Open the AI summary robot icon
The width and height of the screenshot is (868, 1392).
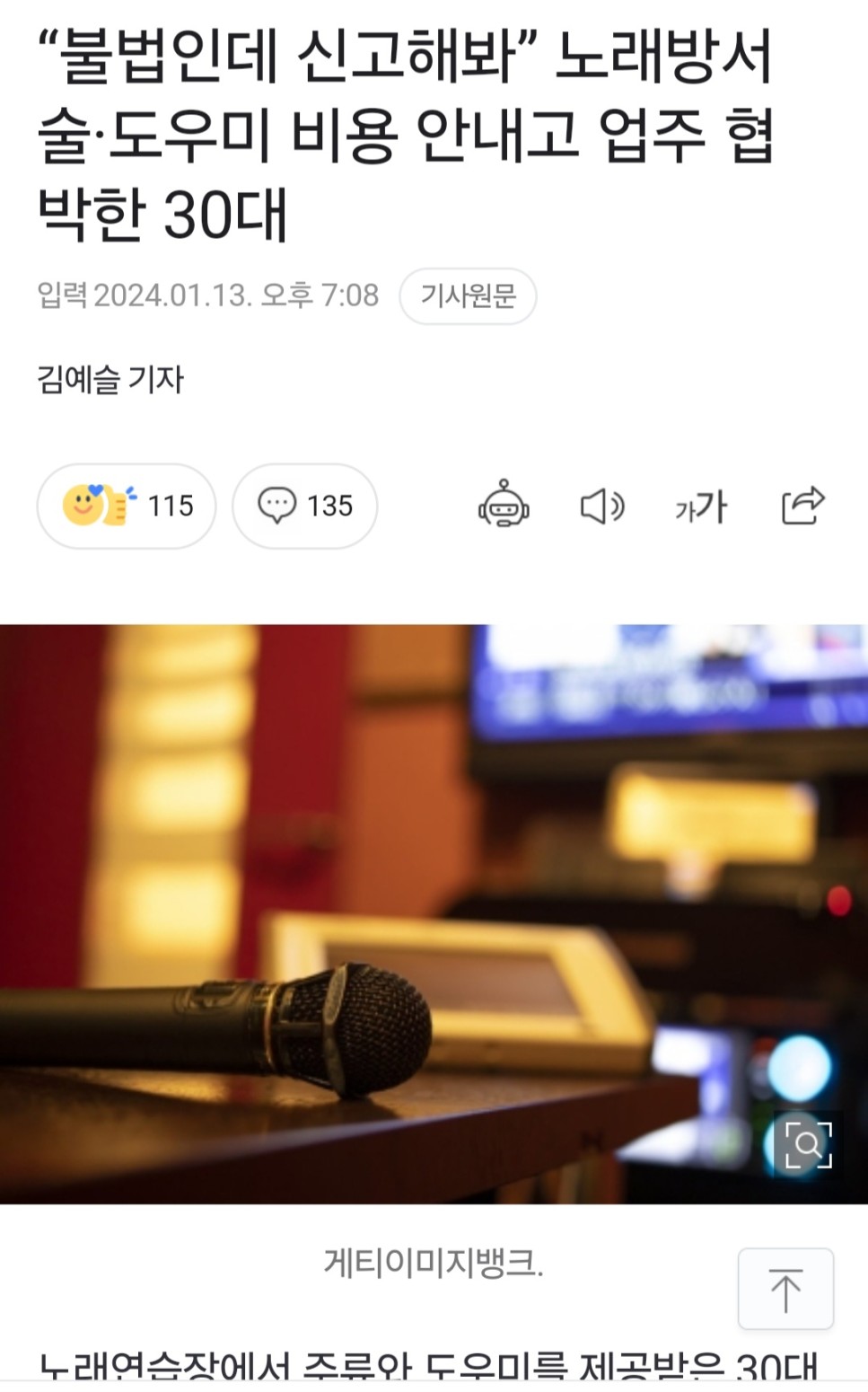tap(504, 506)
